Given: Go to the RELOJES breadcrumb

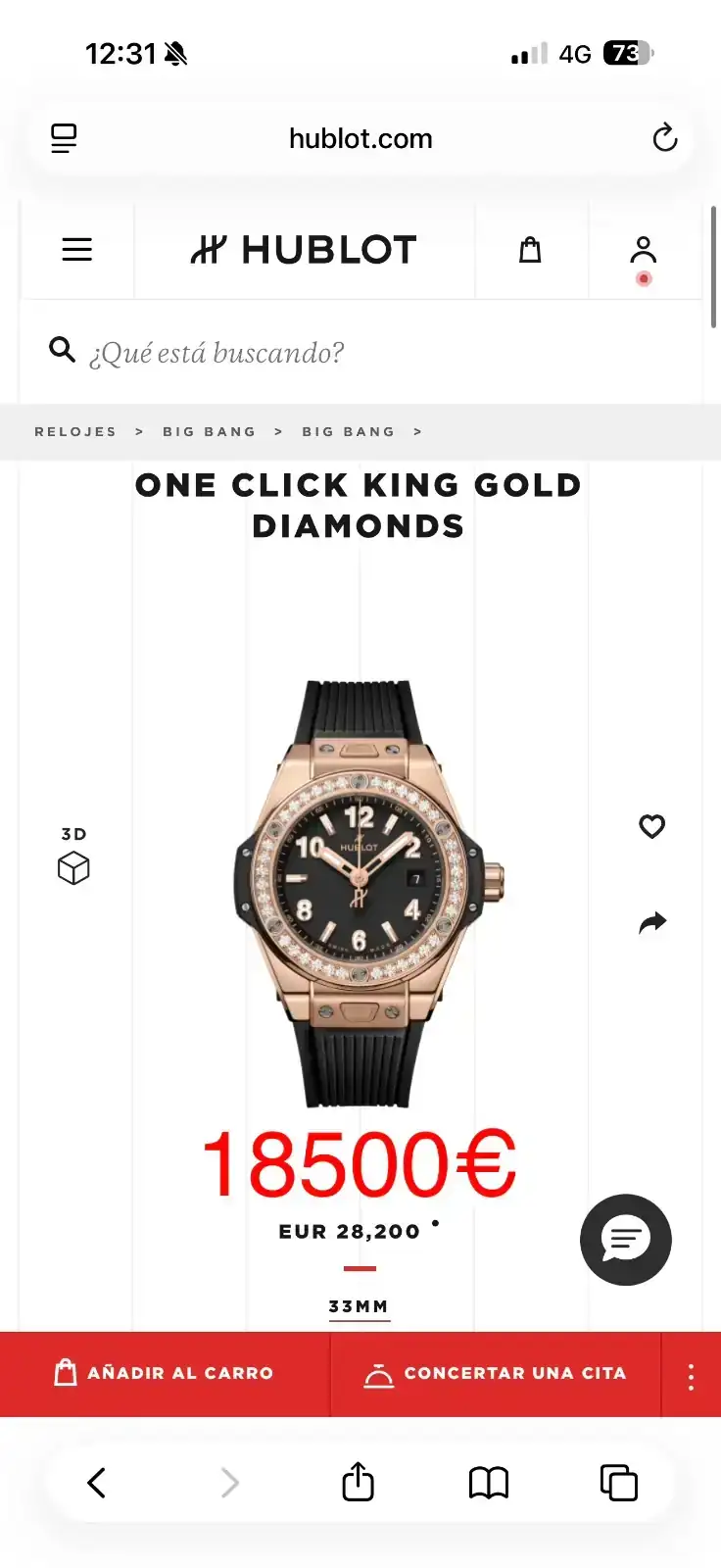Looking at the screenshot, I should point(75,431).
